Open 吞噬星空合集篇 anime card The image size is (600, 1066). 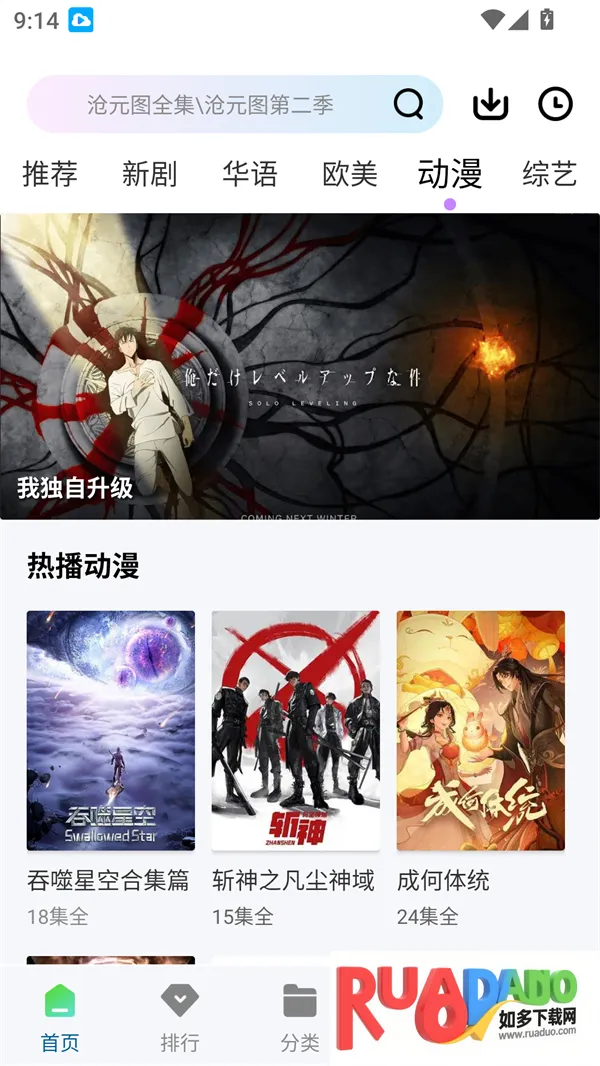click(111, 731)
